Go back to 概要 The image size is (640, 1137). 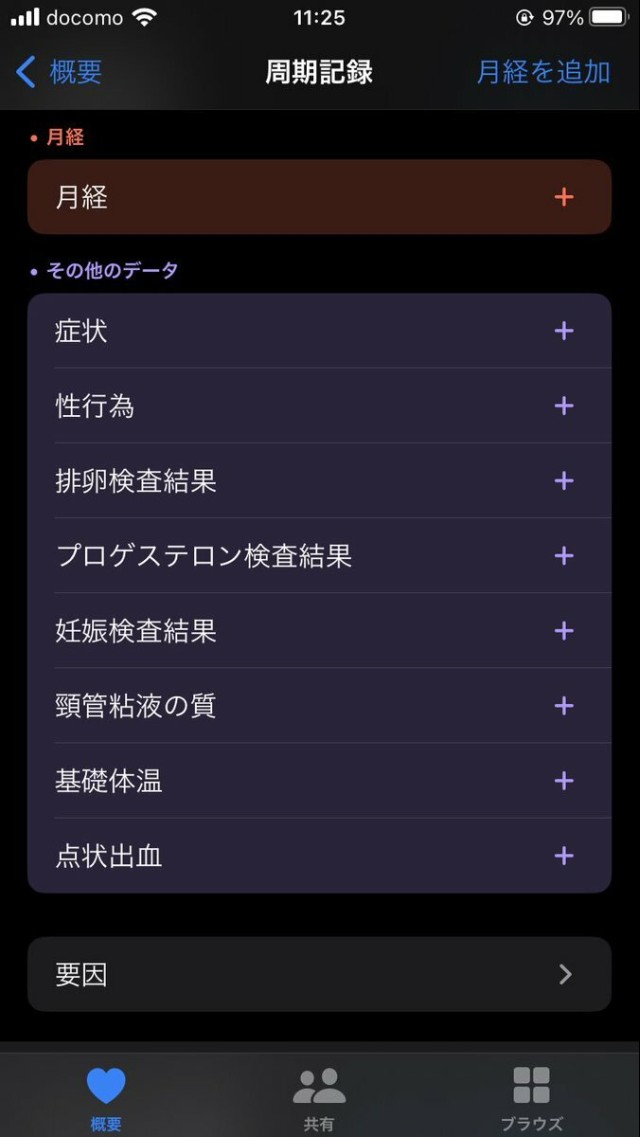pos(60,72)
